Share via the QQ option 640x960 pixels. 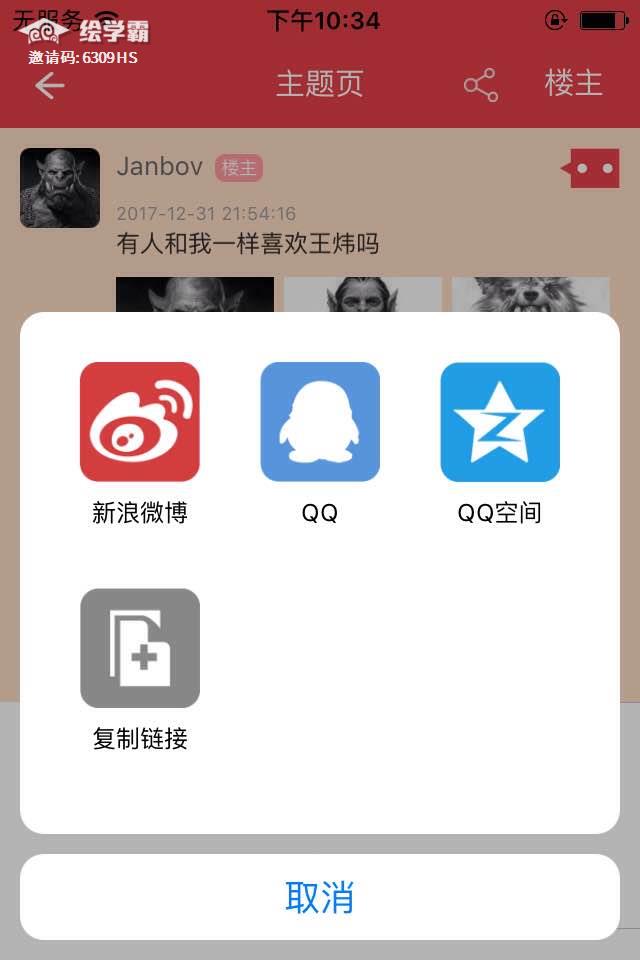320,422
